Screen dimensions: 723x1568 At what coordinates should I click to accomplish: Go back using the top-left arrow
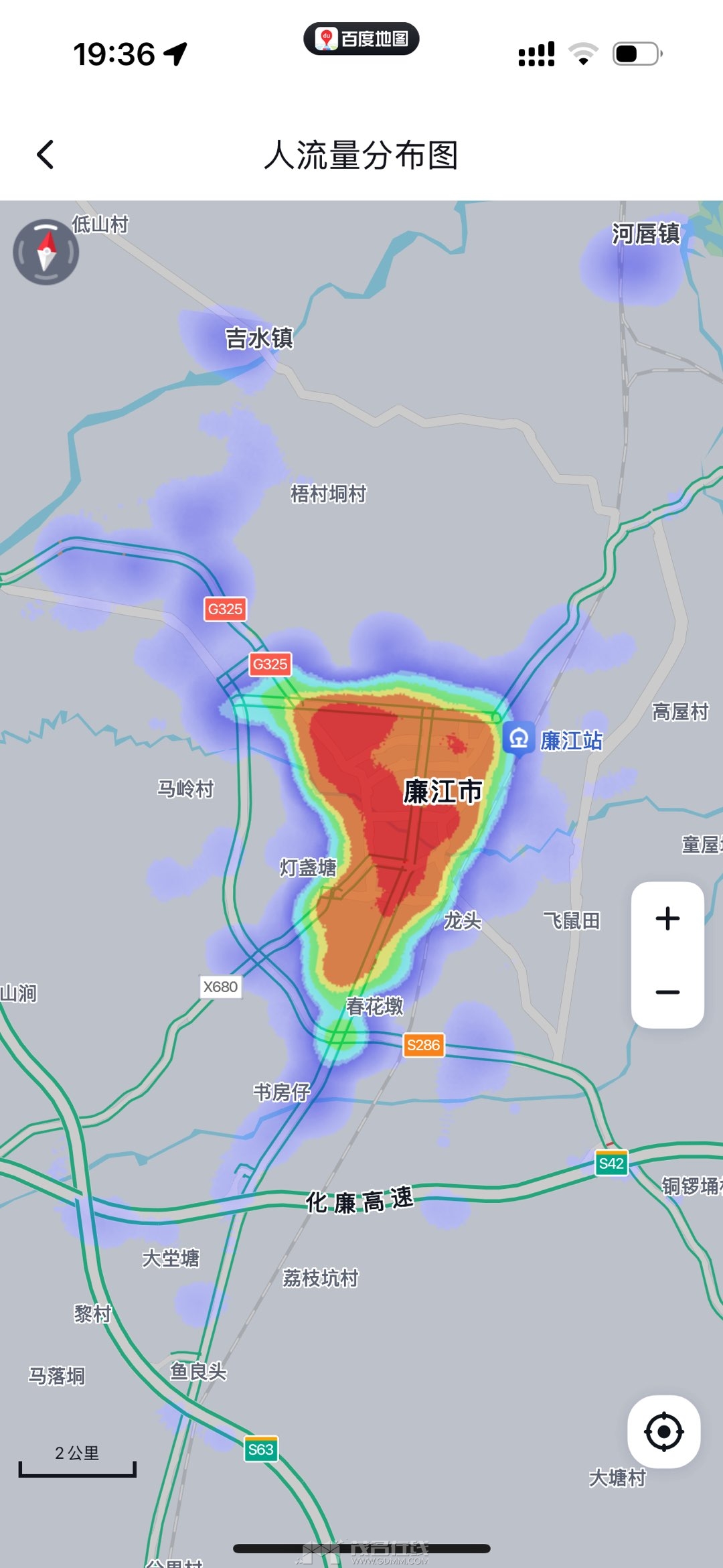[45, 155]
